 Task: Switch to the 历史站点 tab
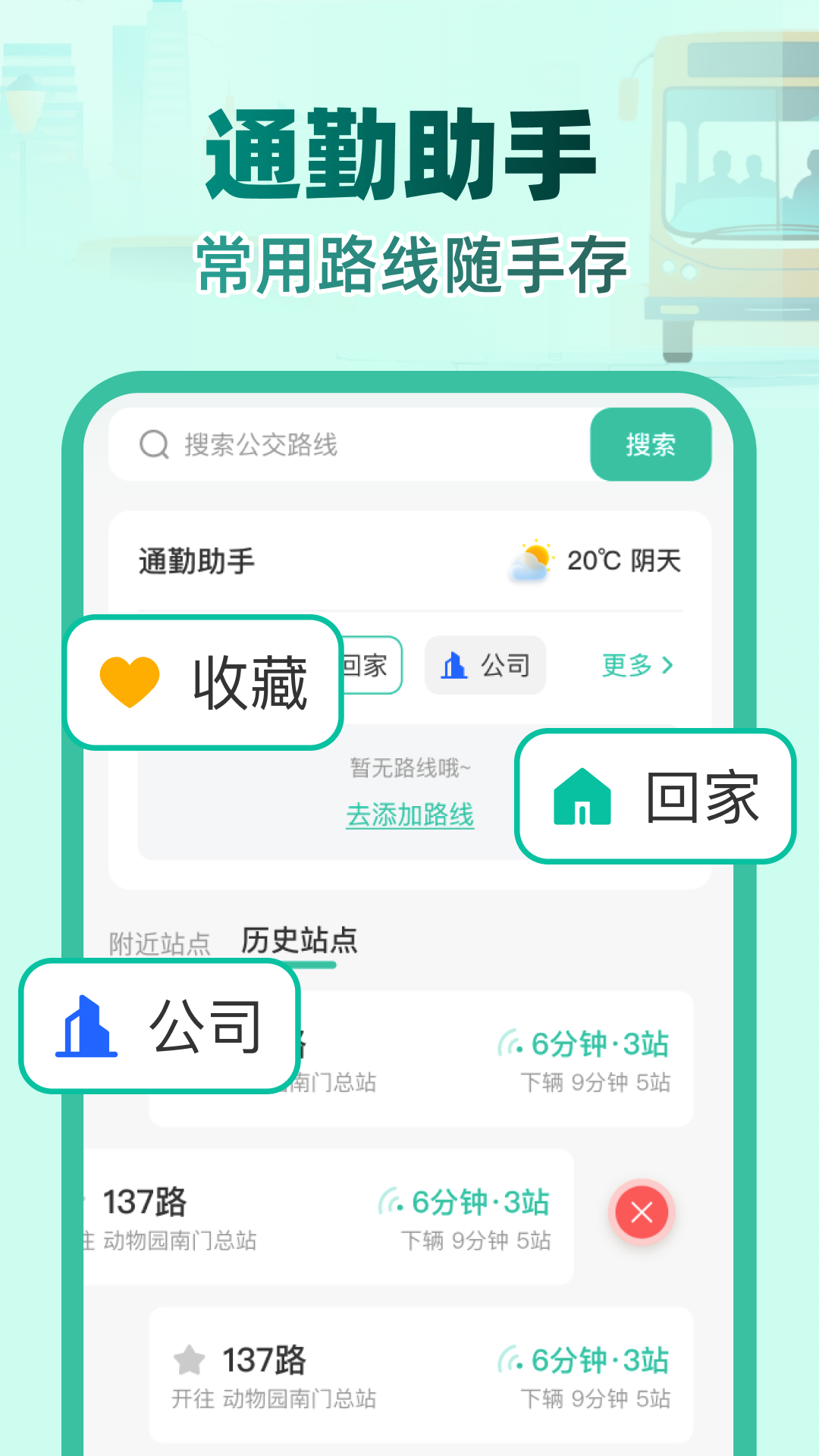click(x=299, y=941)
